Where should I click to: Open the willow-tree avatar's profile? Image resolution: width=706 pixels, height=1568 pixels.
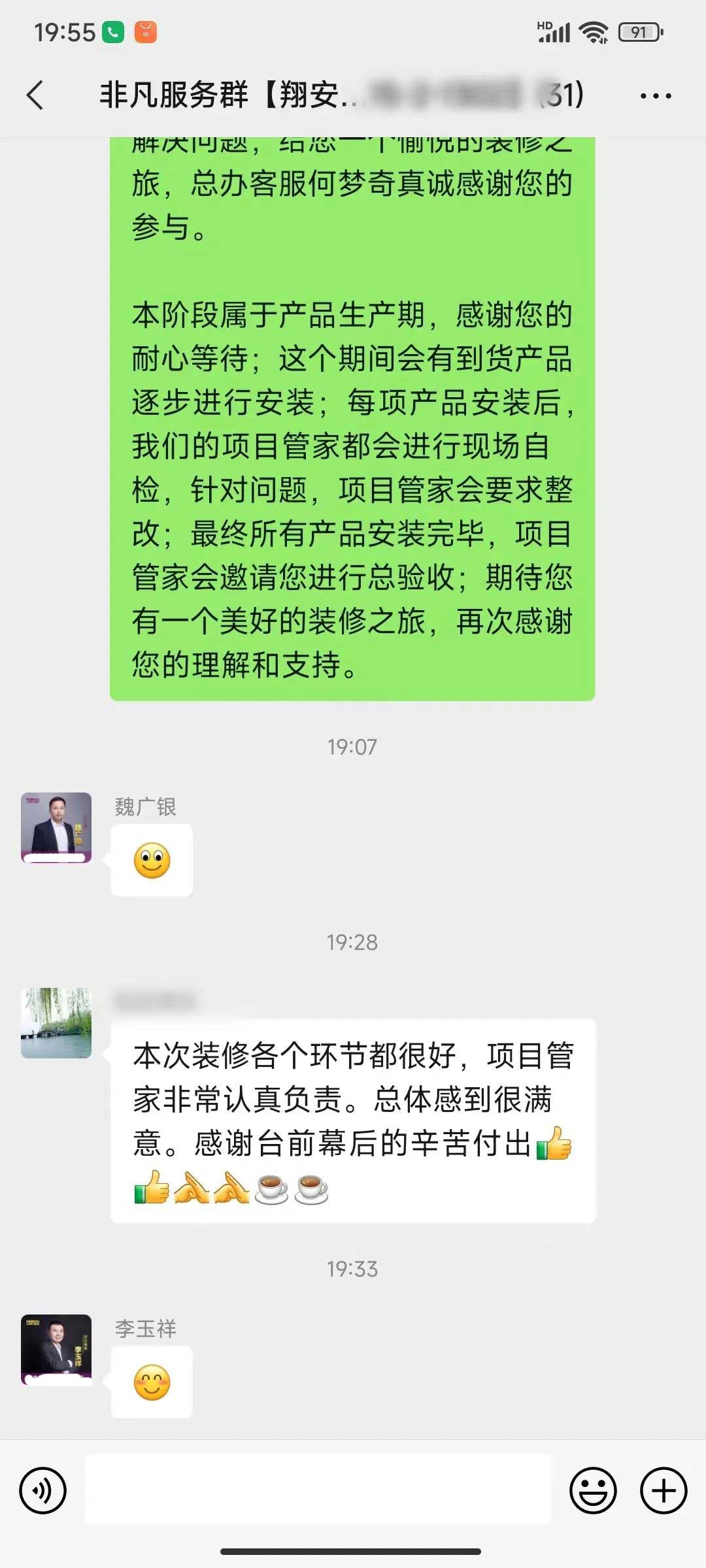(56, 1022)
